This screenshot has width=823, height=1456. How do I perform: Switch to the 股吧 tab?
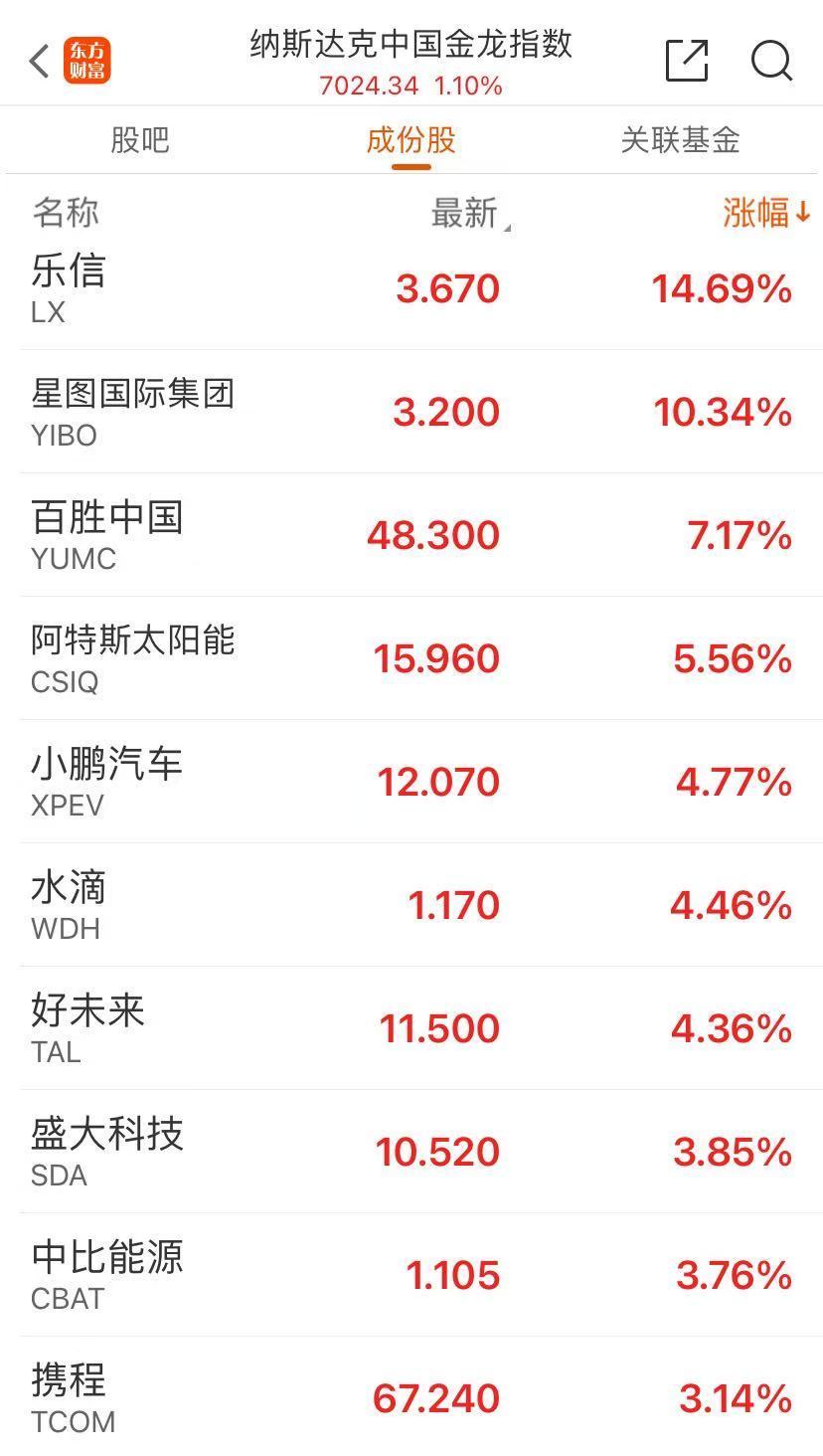click(139, 140)
